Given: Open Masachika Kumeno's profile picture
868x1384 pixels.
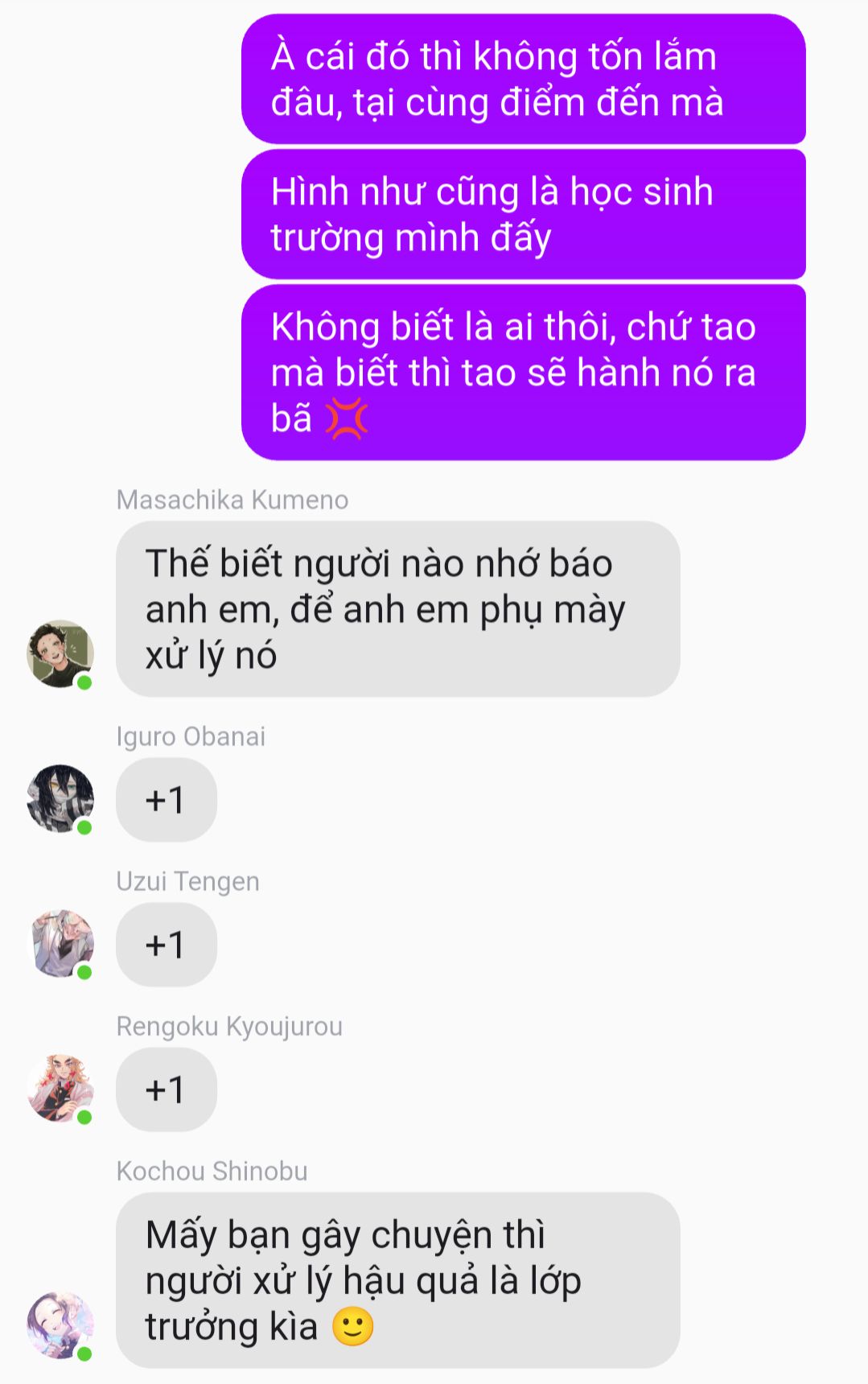Looking at the screenshot, I should pyautogui.click(x=60, y=653).
